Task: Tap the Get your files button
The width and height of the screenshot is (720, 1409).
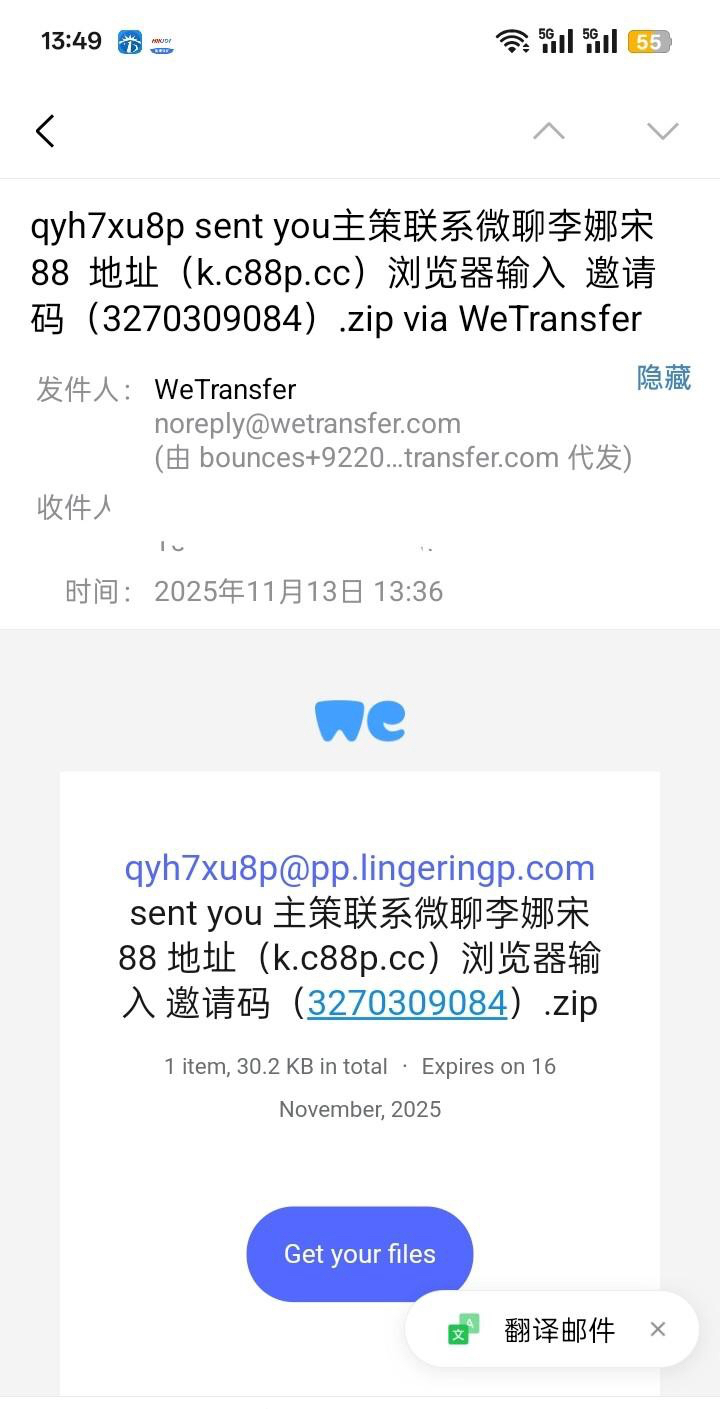Action: [360, 1254]
